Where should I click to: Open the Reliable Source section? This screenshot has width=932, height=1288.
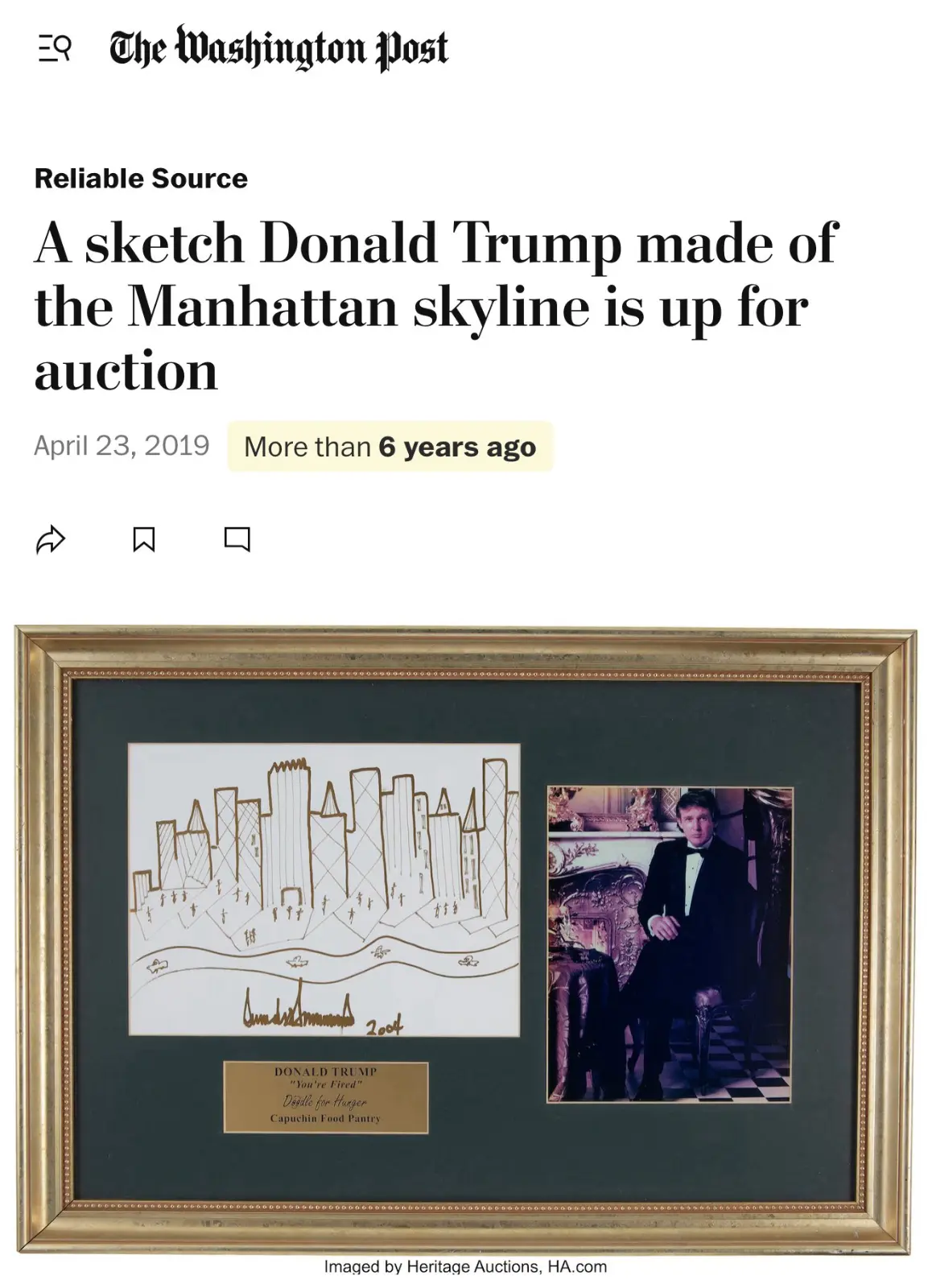pyautogui.click(x=141, y=178)
